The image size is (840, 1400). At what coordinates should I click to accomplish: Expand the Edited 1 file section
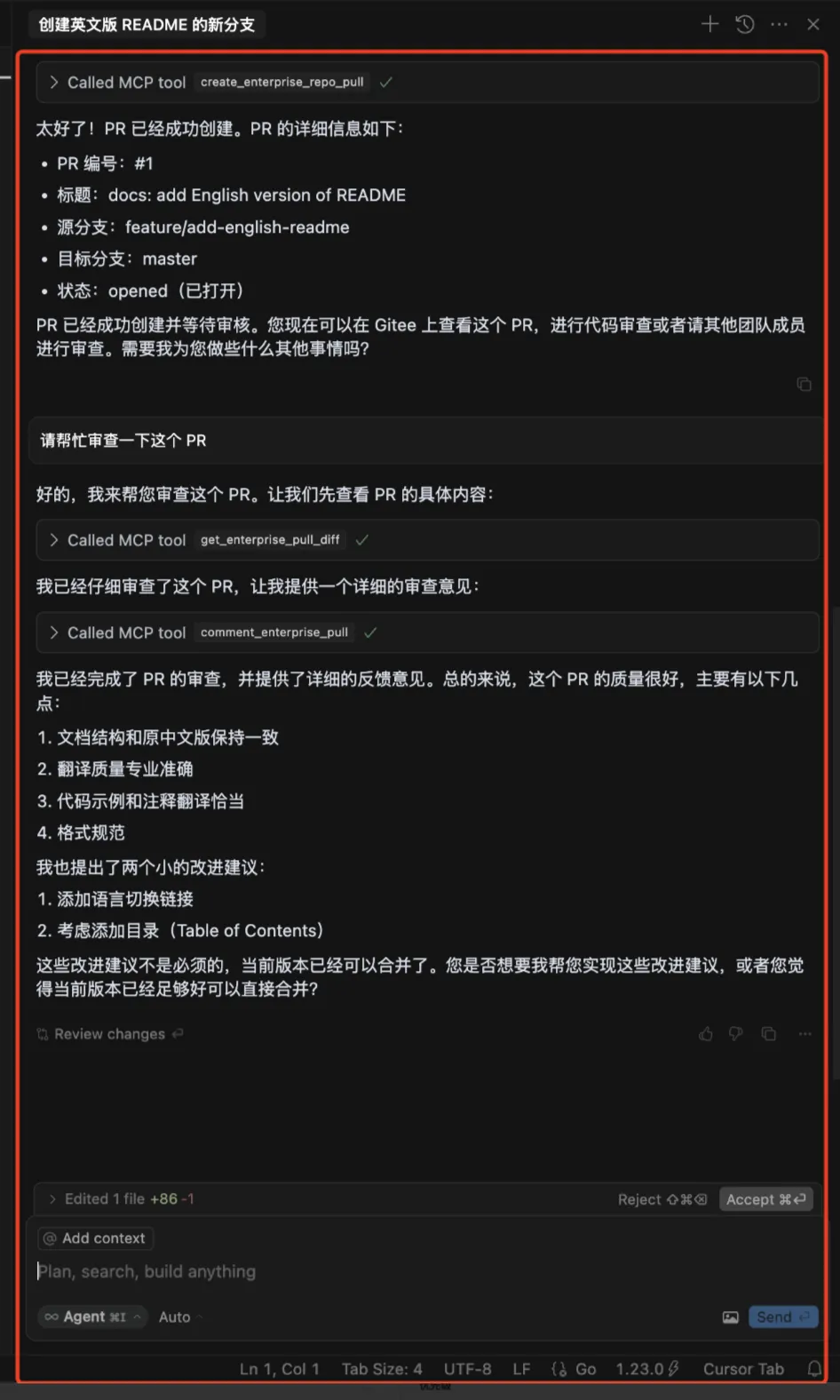pyautogui.click(x=52, y=1199)
